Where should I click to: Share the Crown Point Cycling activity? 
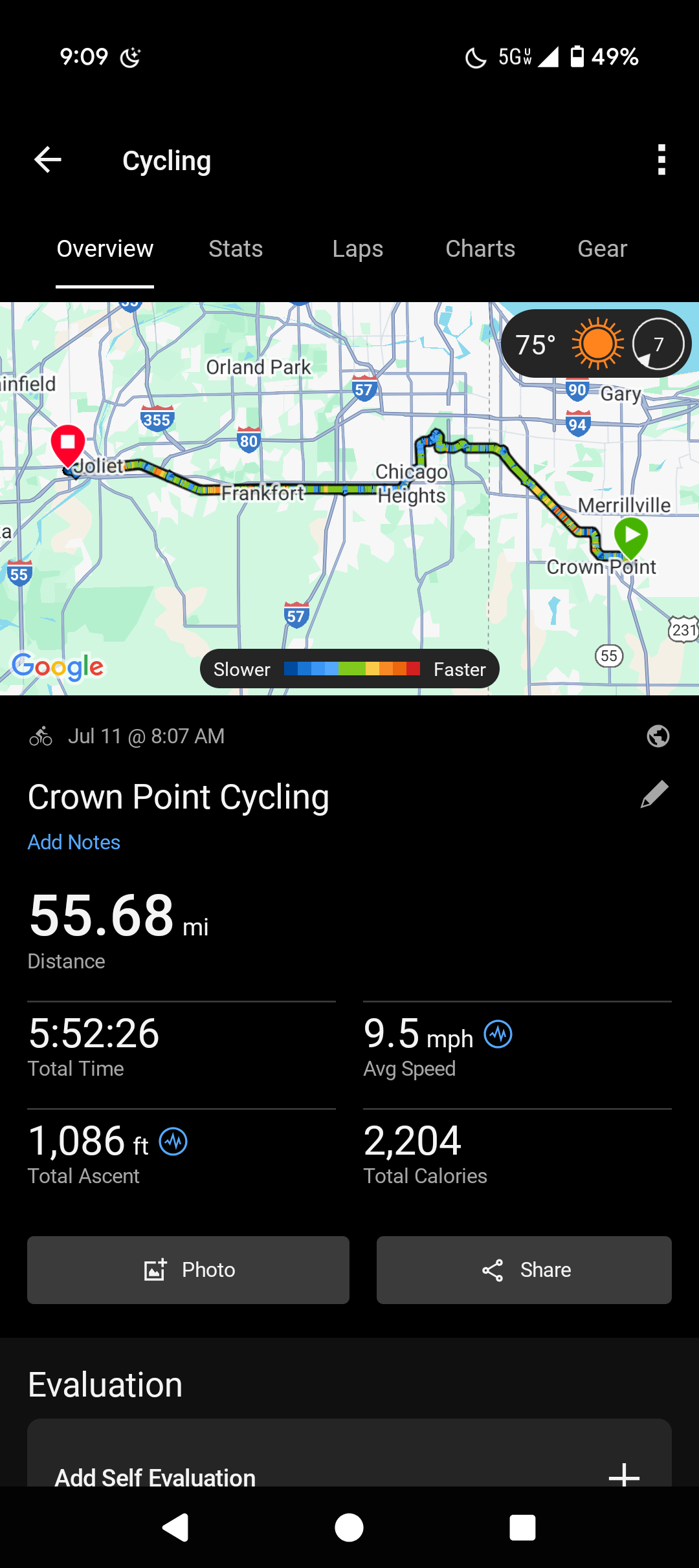point(524,1270)
